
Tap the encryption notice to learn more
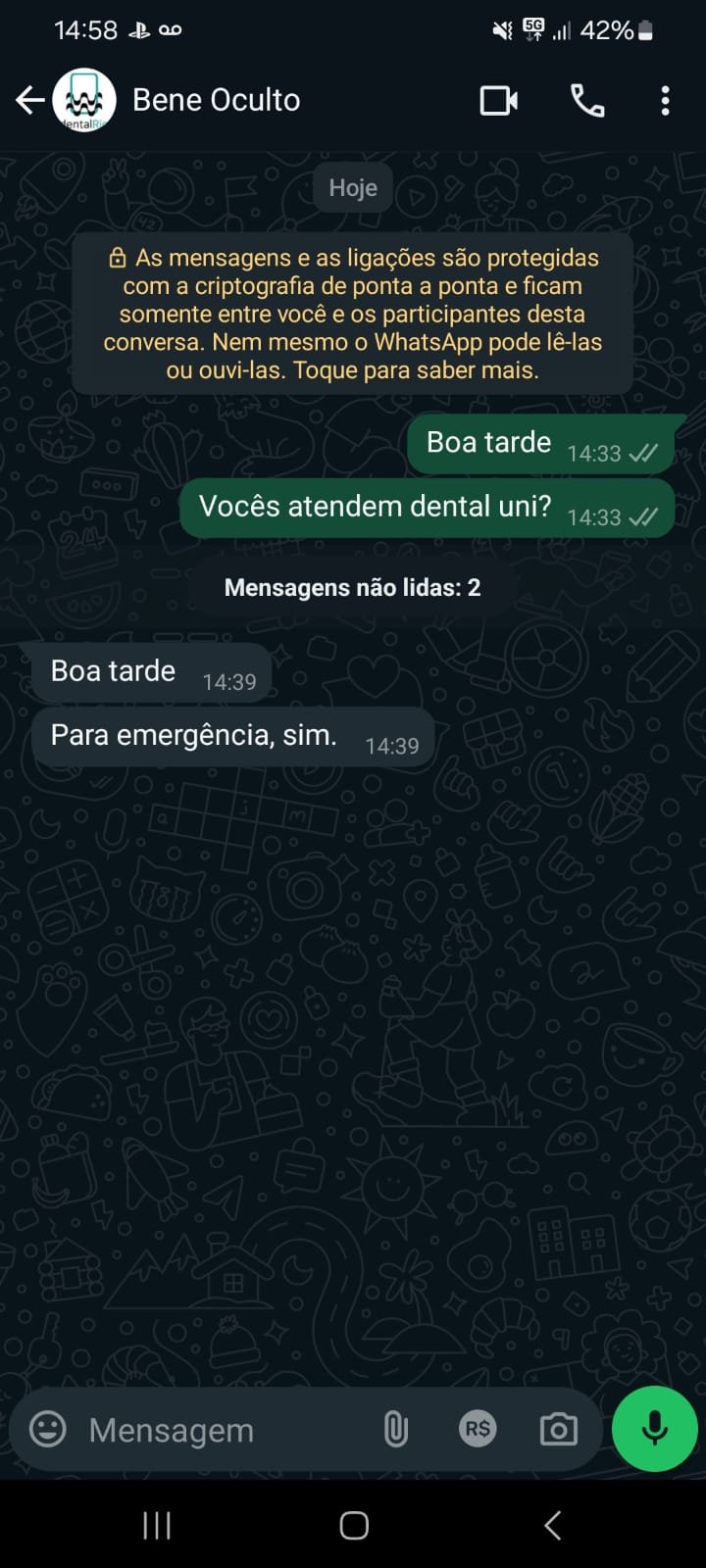pyautogui.click(x=353, y=314)
